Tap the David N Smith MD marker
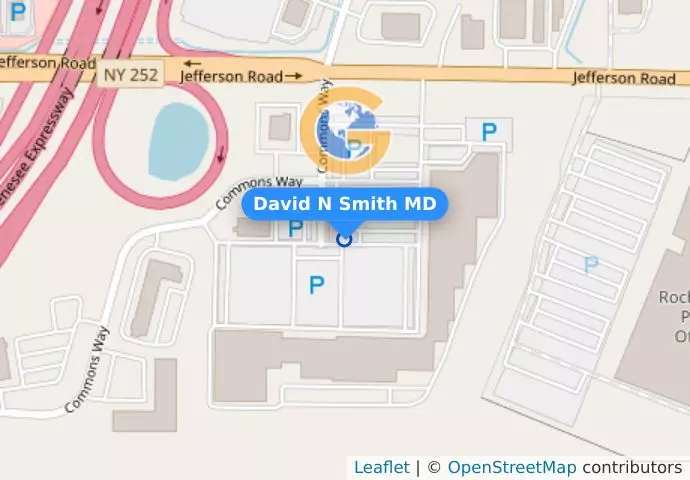 coord(345,238)
